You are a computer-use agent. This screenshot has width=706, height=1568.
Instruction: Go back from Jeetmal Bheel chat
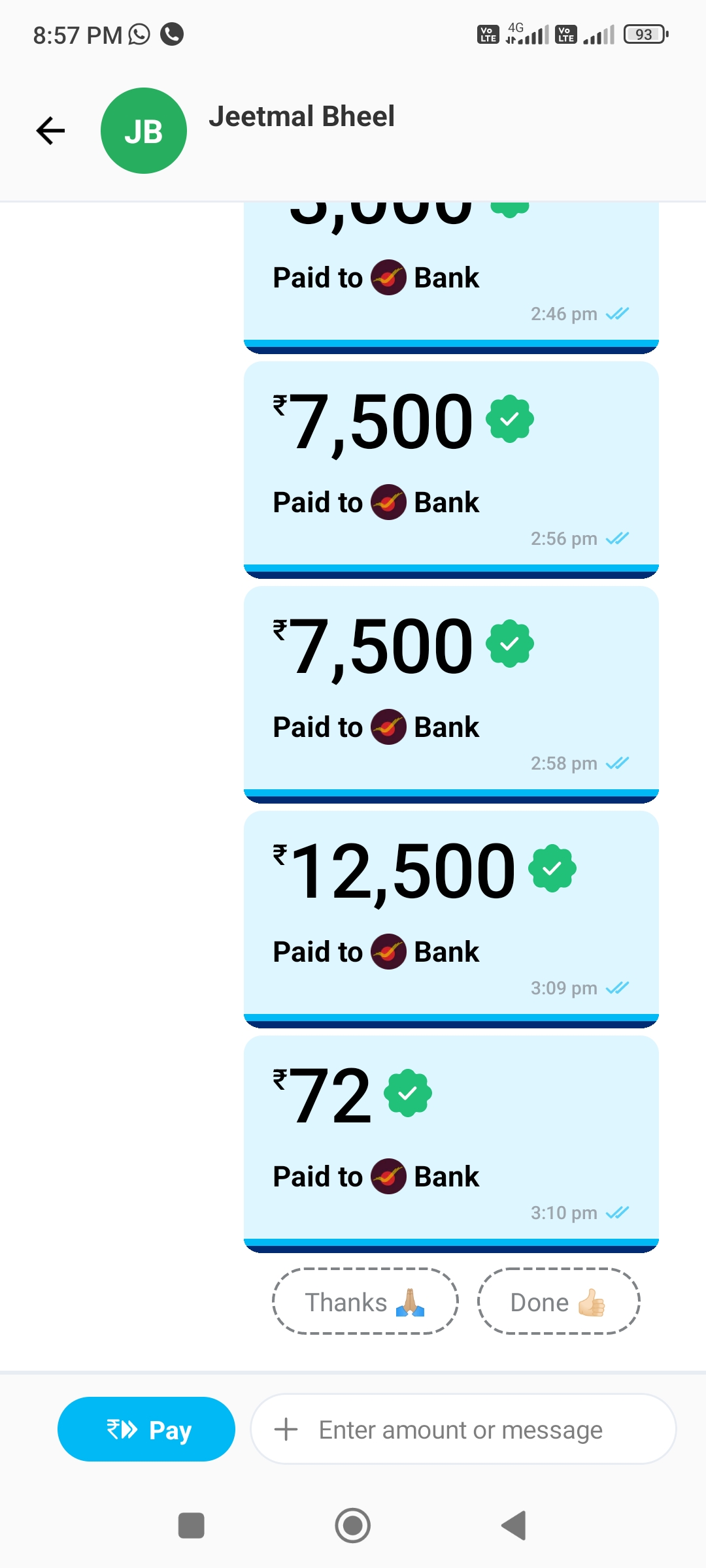(50, 131)
